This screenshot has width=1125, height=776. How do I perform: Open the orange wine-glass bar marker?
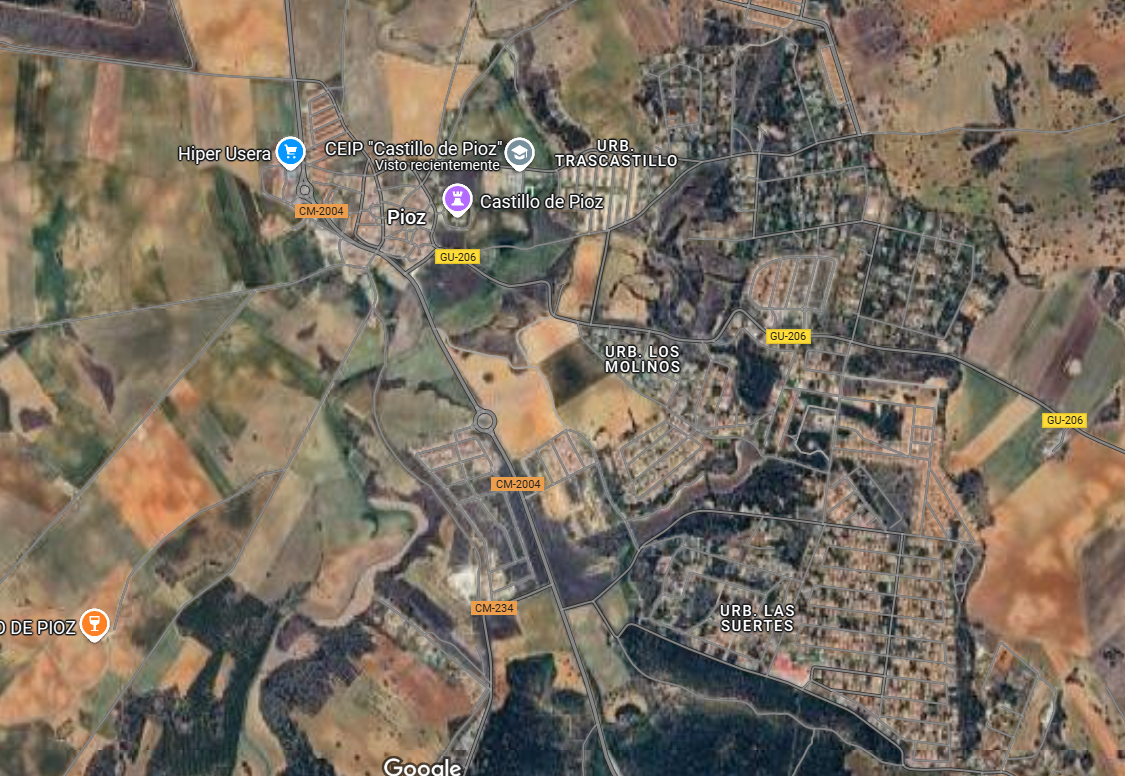click(x=95, y=624)
